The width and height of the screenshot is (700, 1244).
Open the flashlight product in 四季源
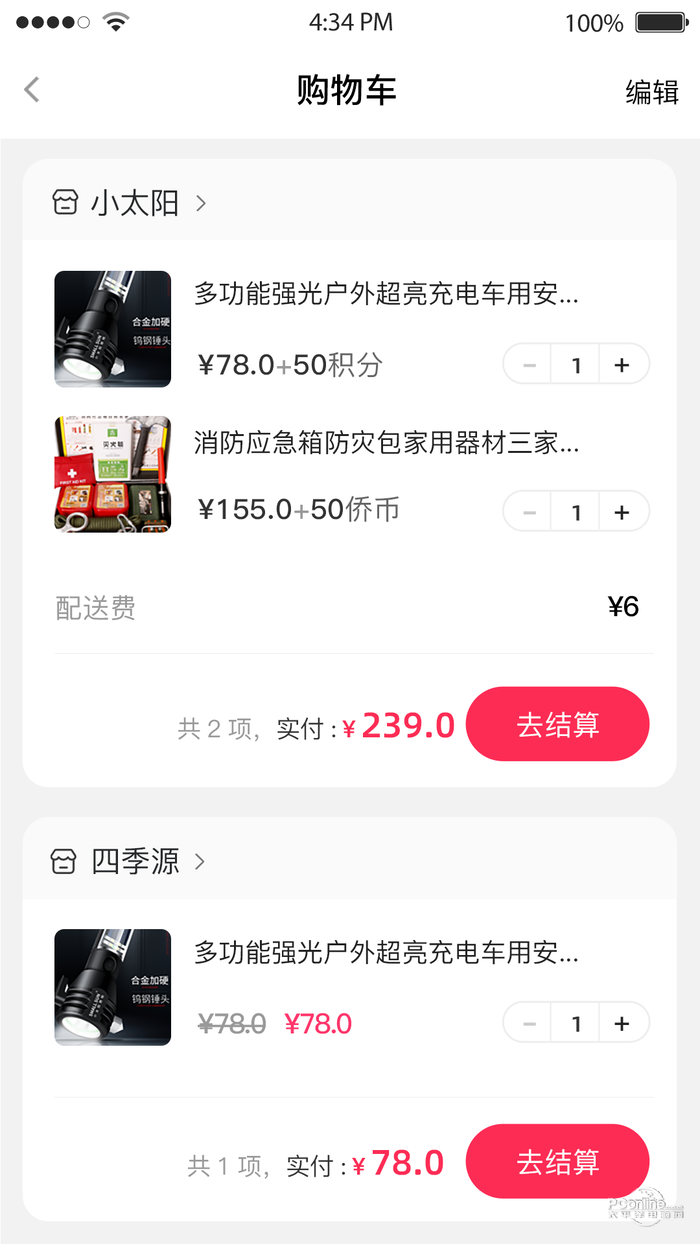click(x=113, y=987)
